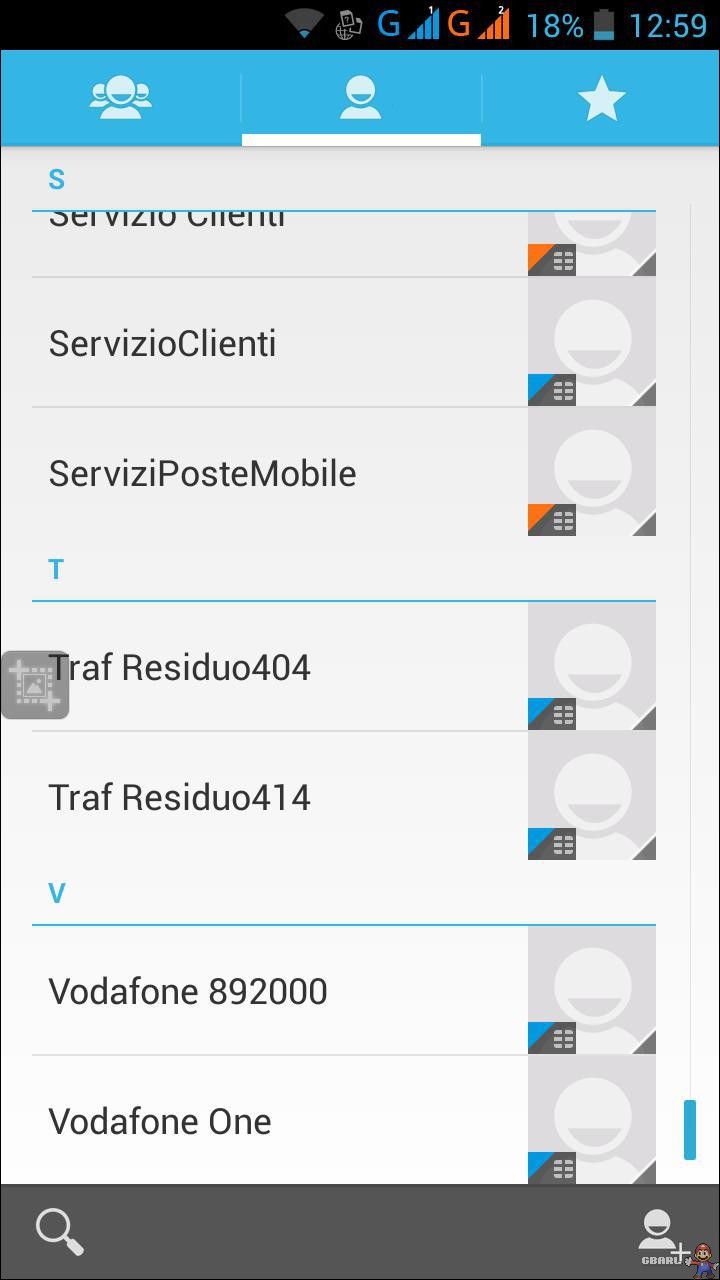Open the ServiziPosteMobile contact
Image resolution: width=720 pixels, height=1280 pixels.
coord(344,472)
